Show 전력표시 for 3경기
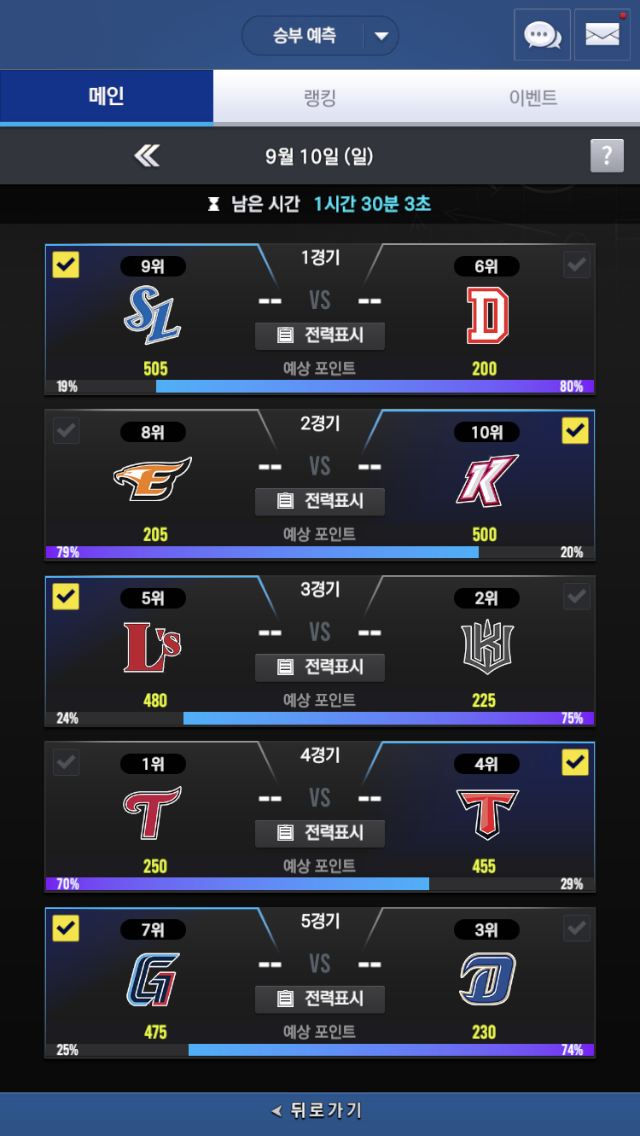The height and width of the screenshot is (1136, 640). (x=319, y=667)
